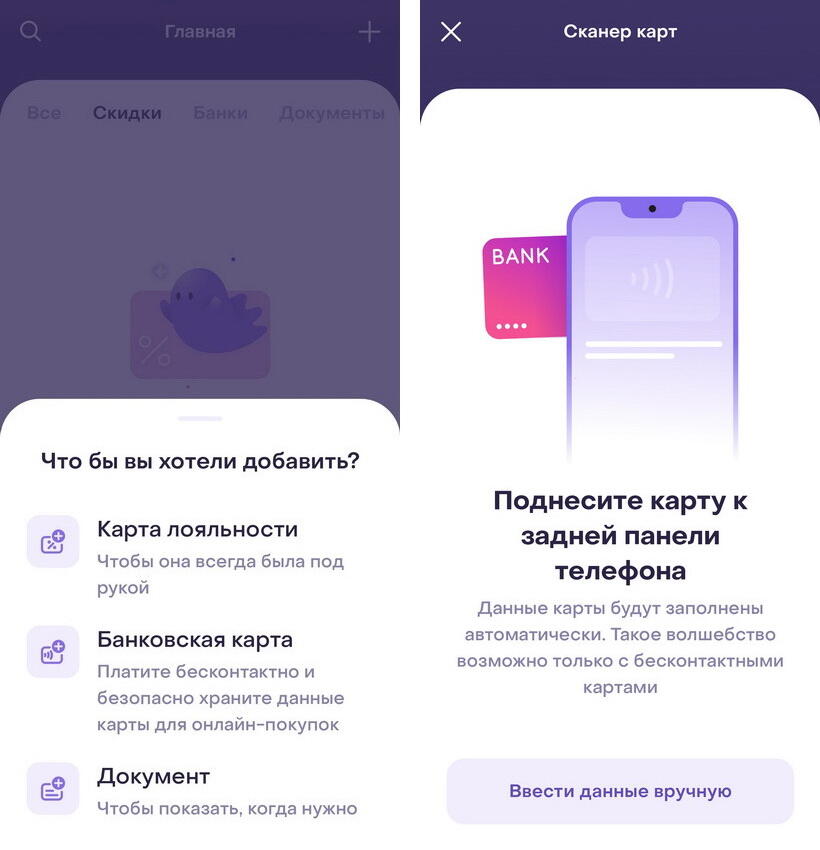The height and width of the screenshot is (850, 820).
Task: Choose Банковская карта to add
Action: click(194, 640)
